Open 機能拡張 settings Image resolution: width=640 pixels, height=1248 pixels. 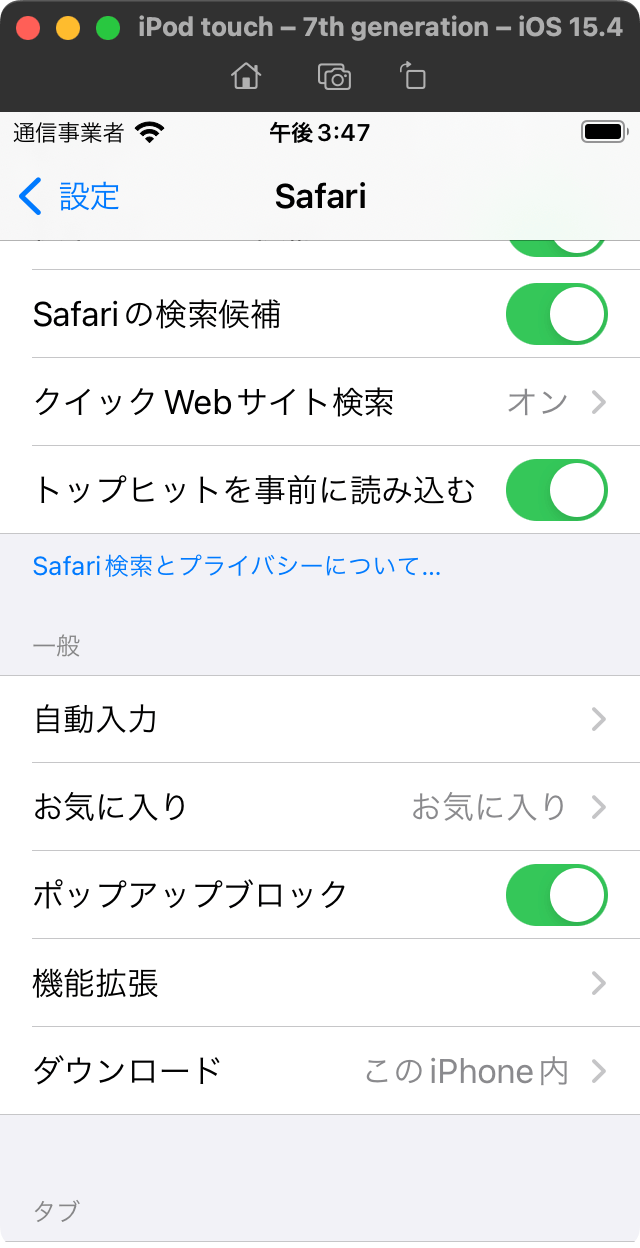pyautogui.click(x=320, y=983)
